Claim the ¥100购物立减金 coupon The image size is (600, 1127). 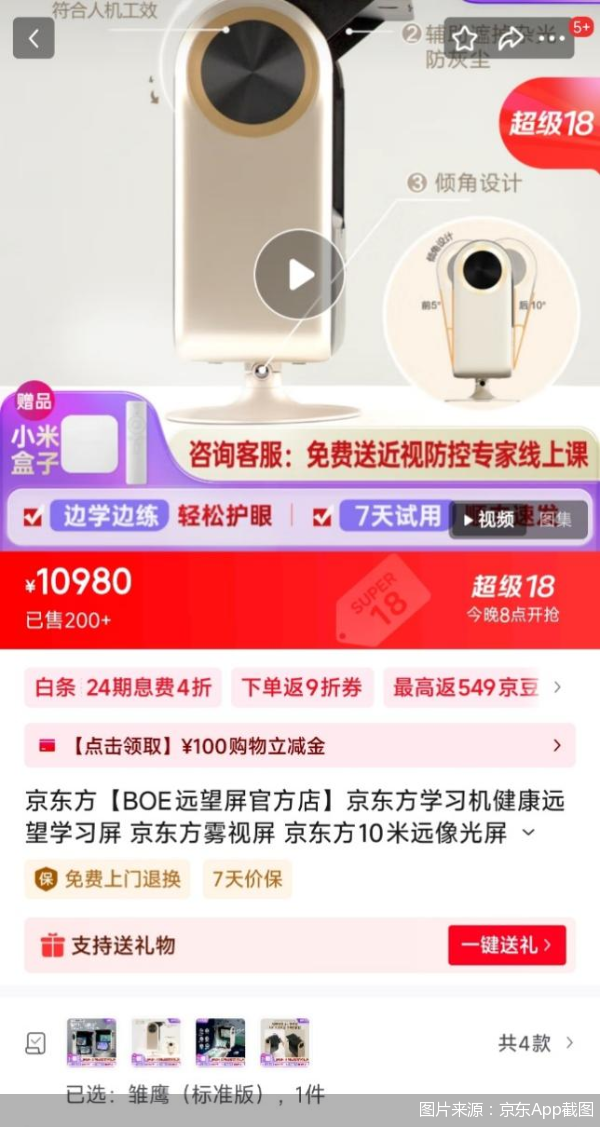point(299,745)
